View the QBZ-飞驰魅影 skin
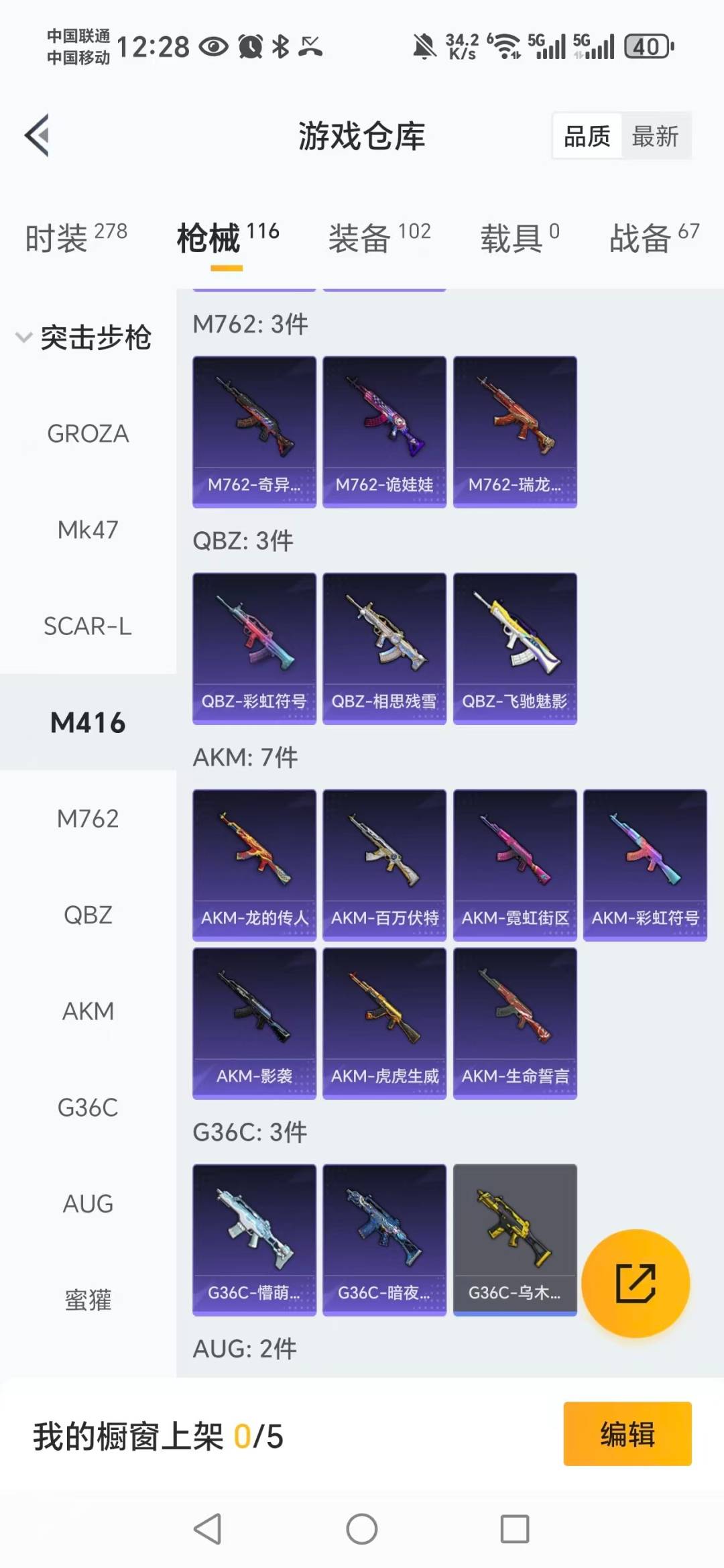Viewport: 724px width, 1568px height. click(514, 648)
